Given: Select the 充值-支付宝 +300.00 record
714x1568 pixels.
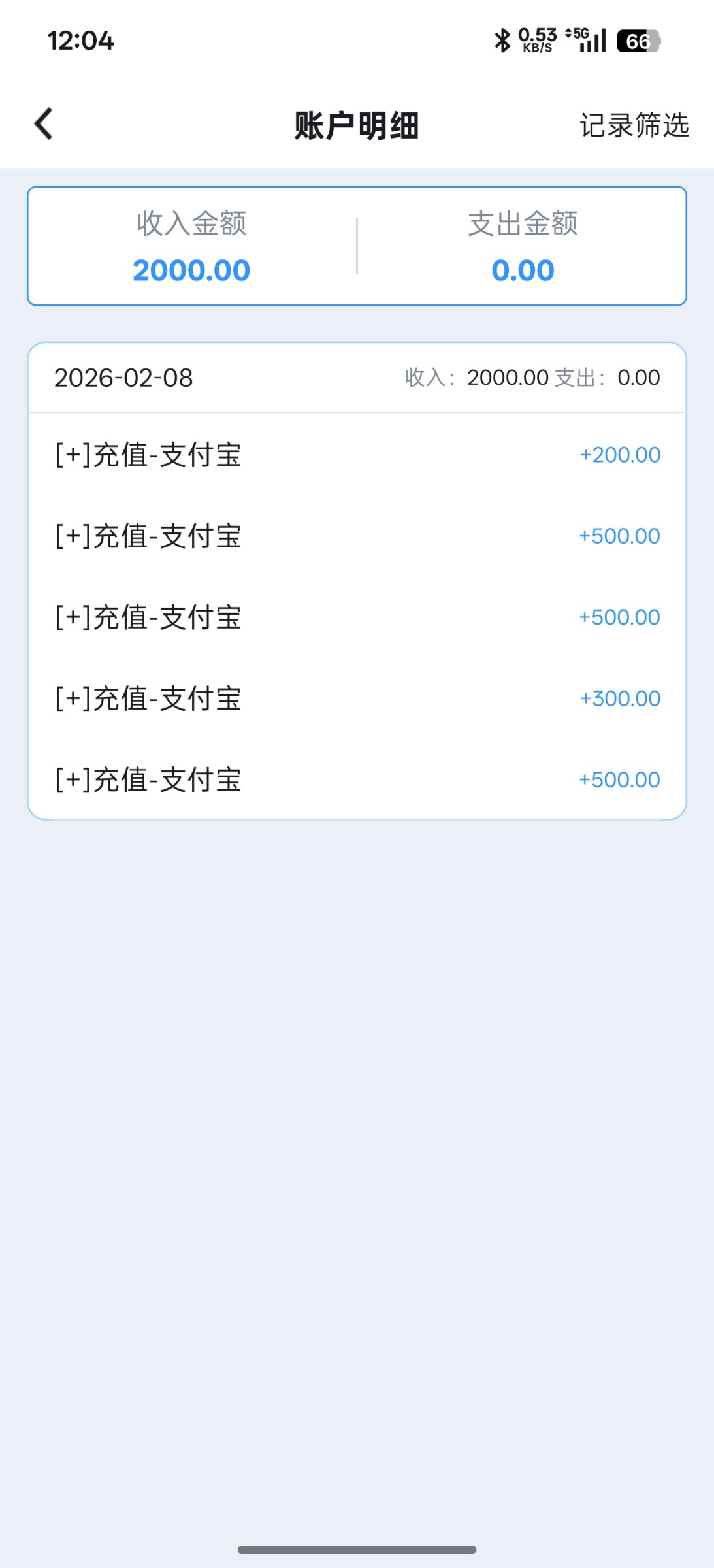Looking at the screenshot, I should 357,698.
